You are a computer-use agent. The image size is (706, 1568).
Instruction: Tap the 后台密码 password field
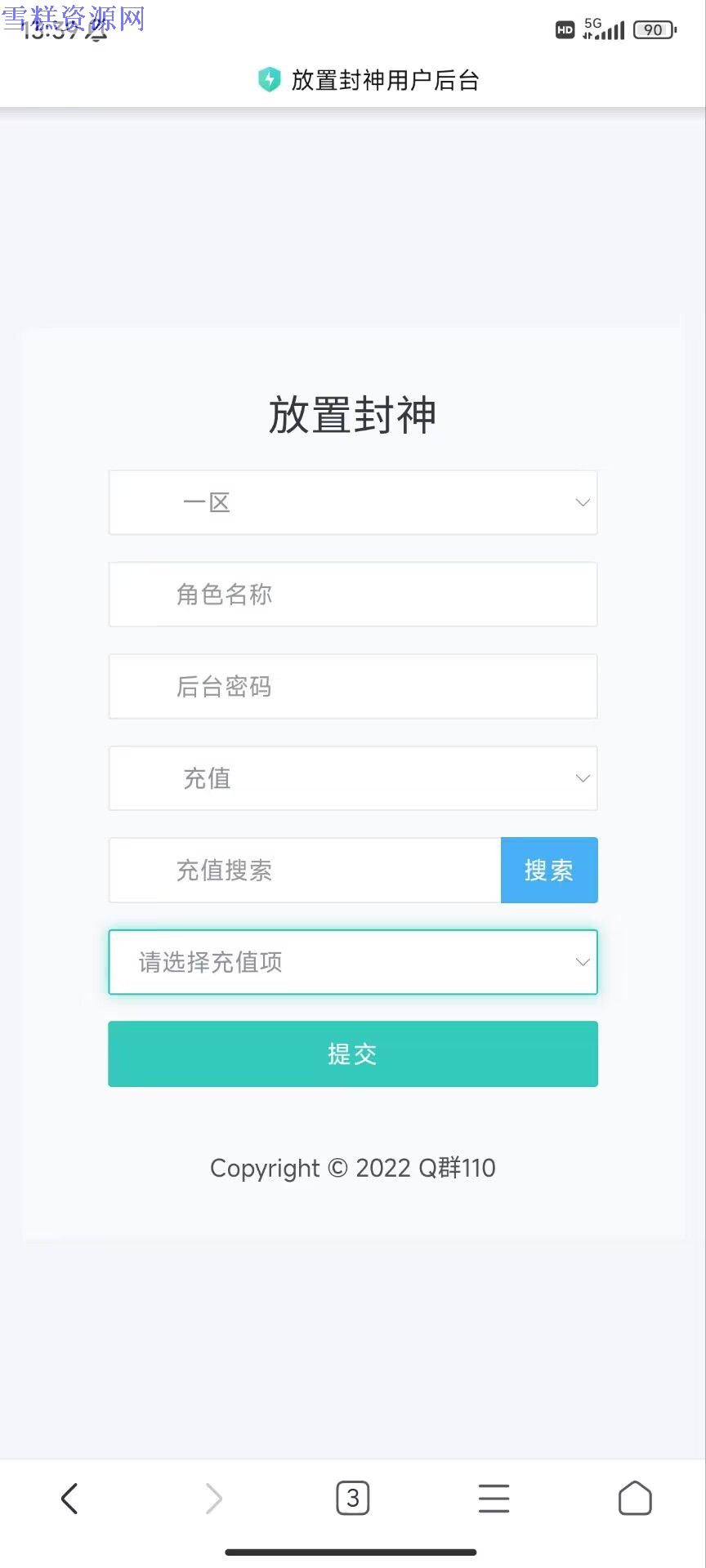(353, 686)
